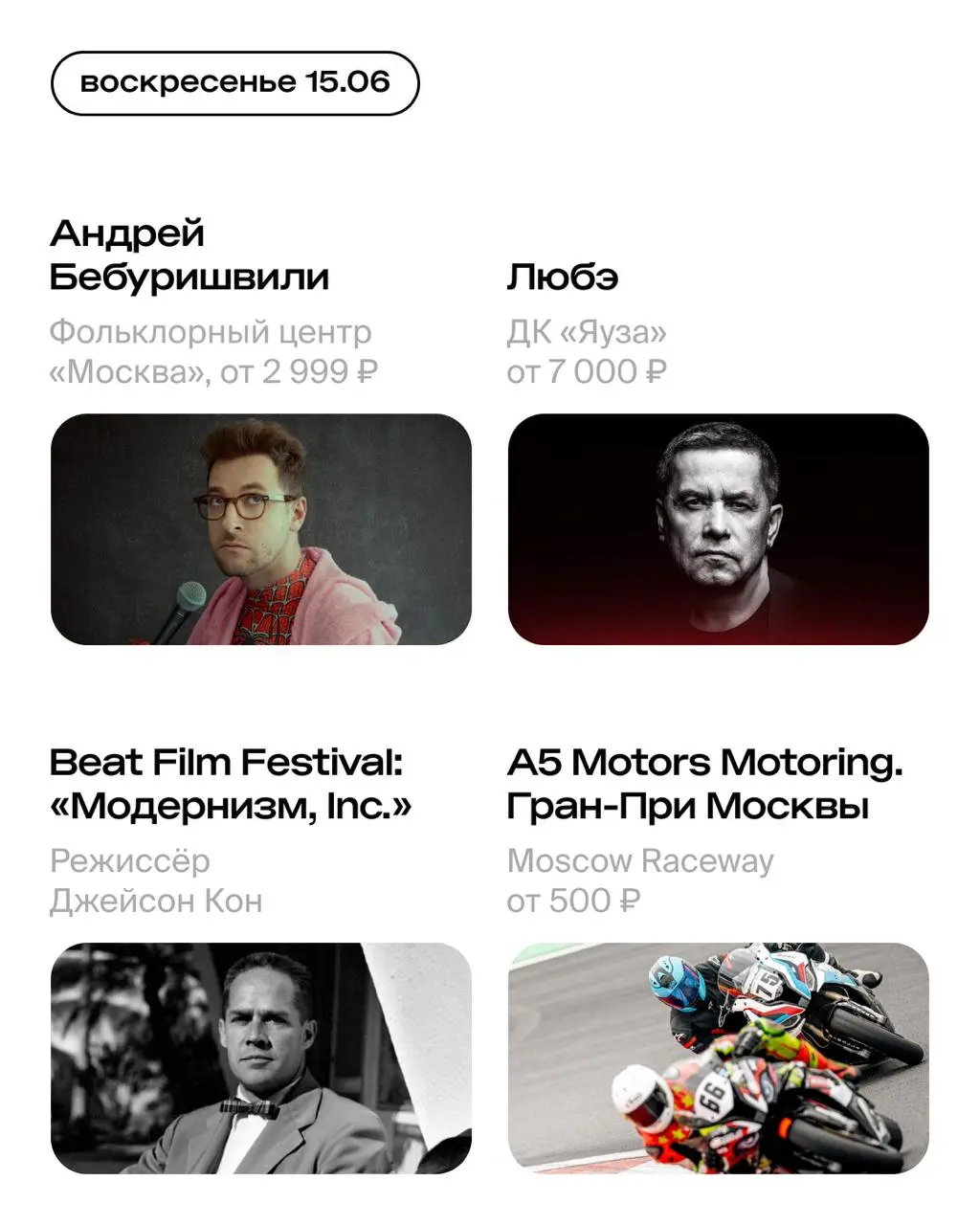Click the Moscow Raceway venue text
This screenshot has height=1225, width=980.
pyautogui.click(x=640, y=861)
